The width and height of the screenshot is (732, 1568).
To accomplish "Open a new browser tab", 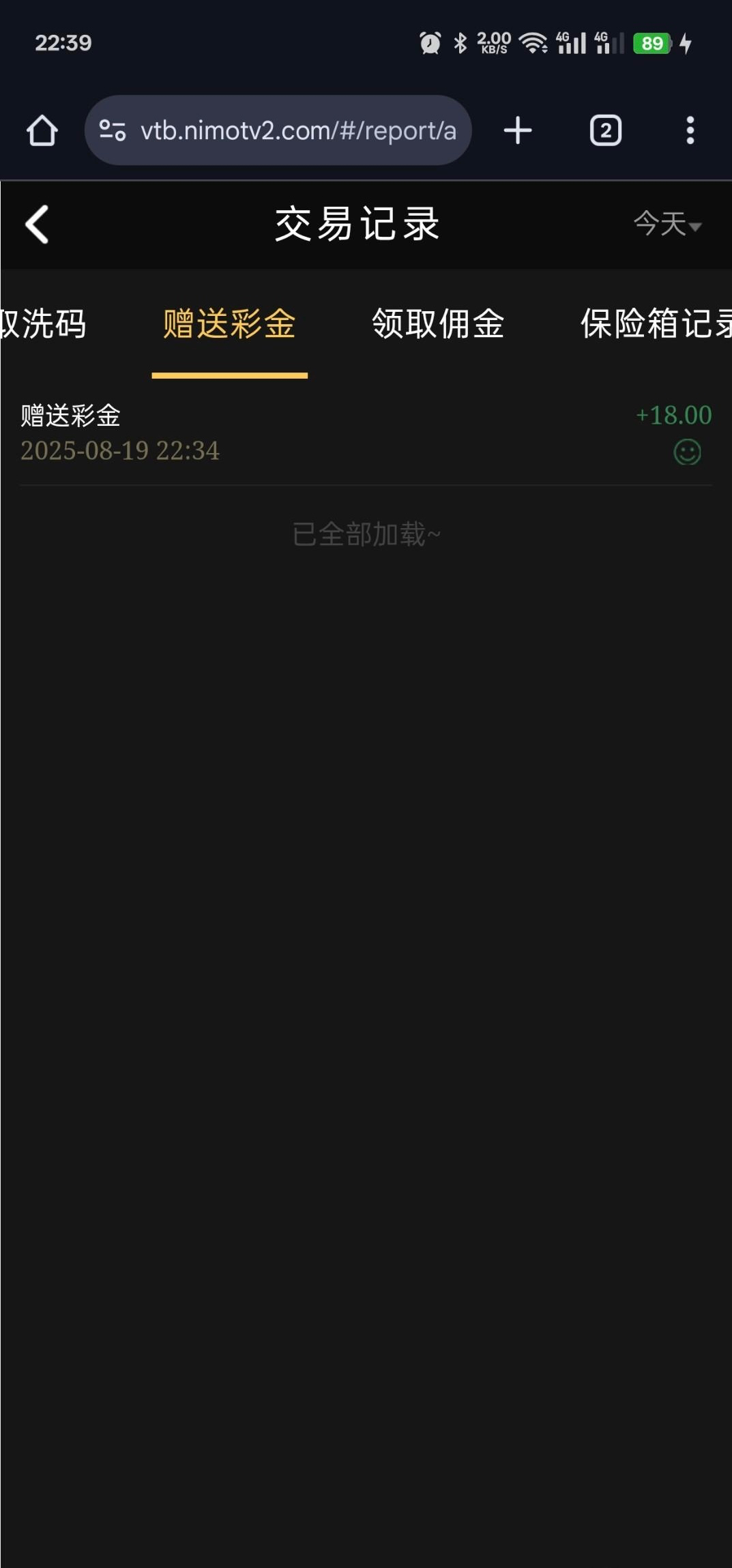I will point(518,130).
